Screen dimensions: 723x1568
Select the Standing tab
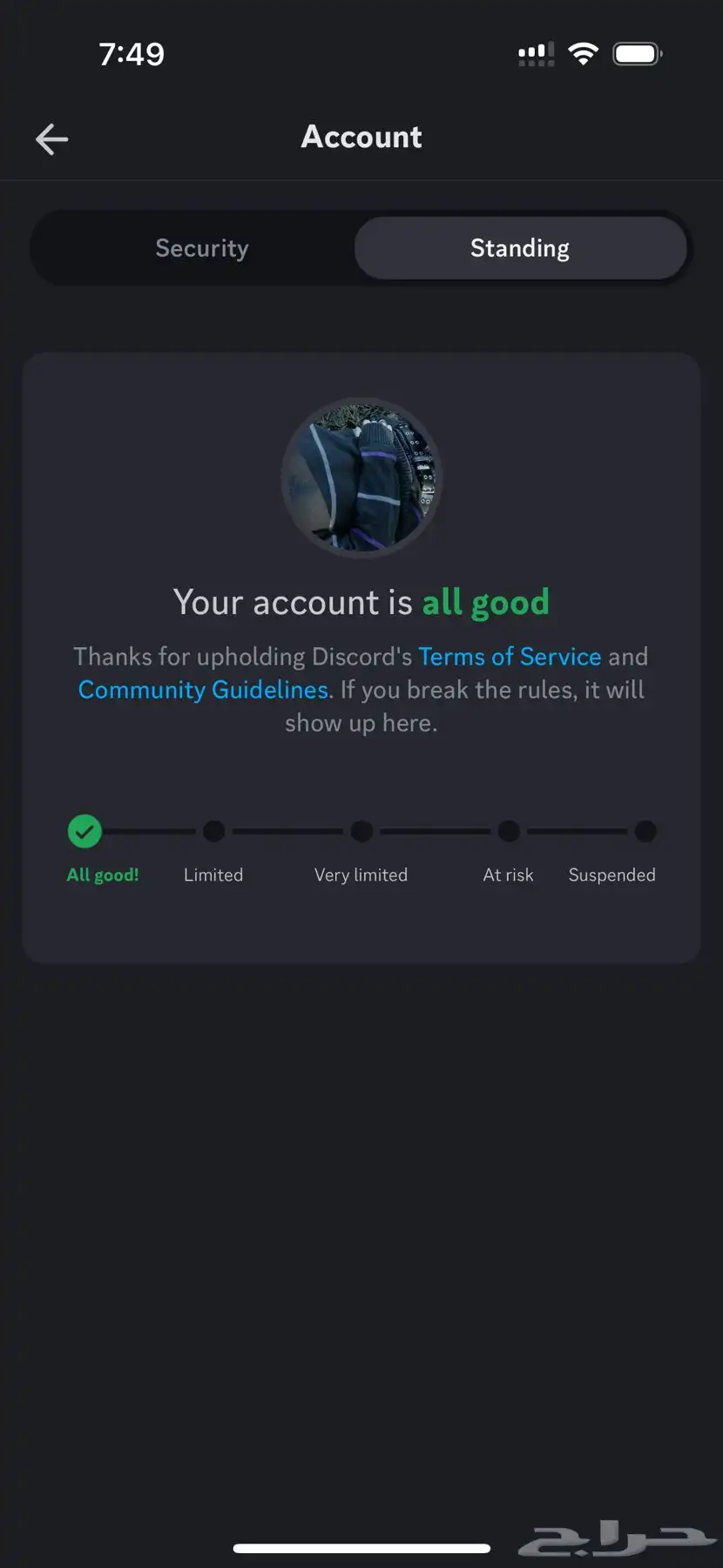(x=520, y=248)
